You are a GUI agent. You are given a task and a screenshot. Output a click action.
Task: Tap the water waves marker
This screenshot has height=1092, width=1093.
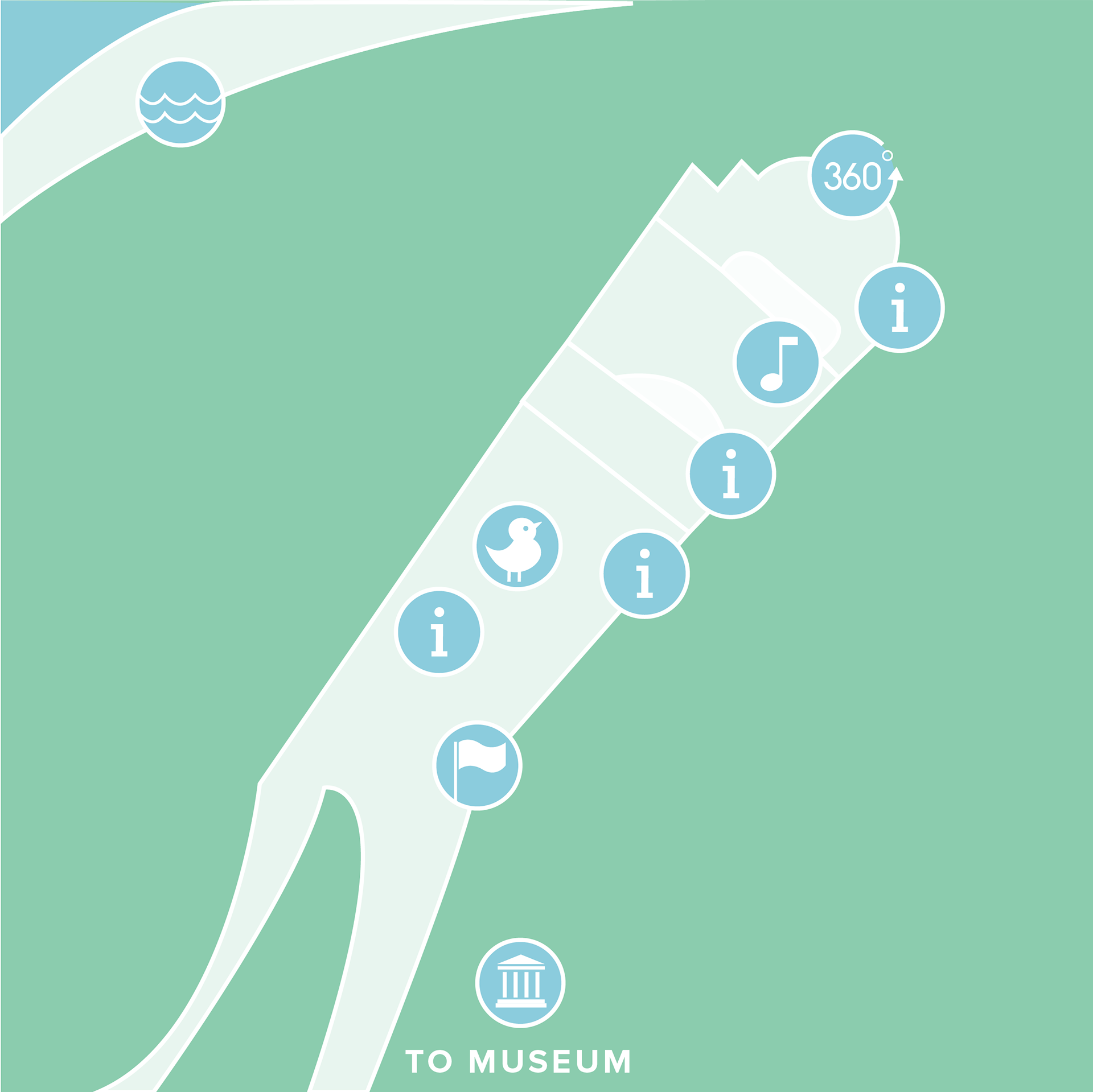[x=180, y=103]
